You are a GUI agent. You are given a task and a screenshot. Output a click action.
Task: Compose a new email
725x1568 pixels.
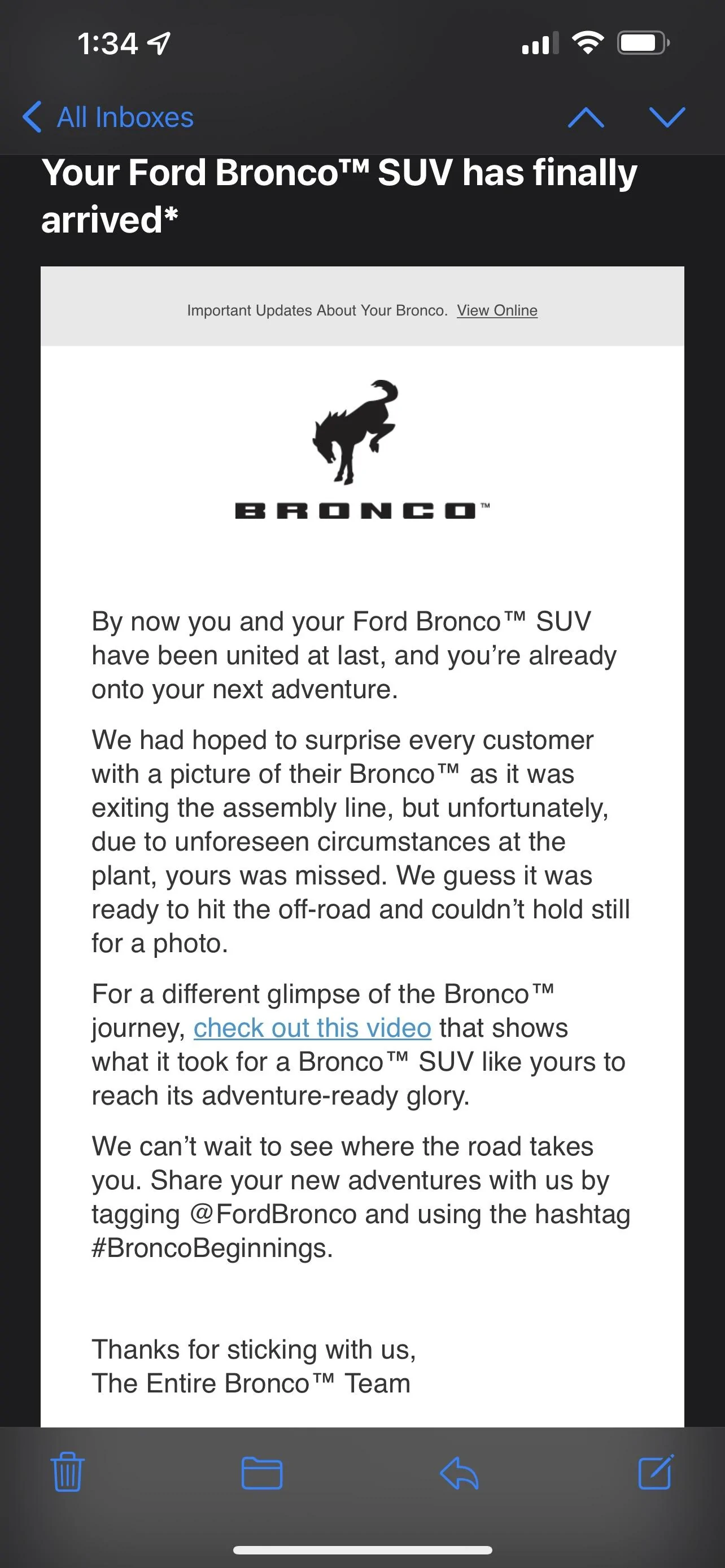(x=656, y=1472)
